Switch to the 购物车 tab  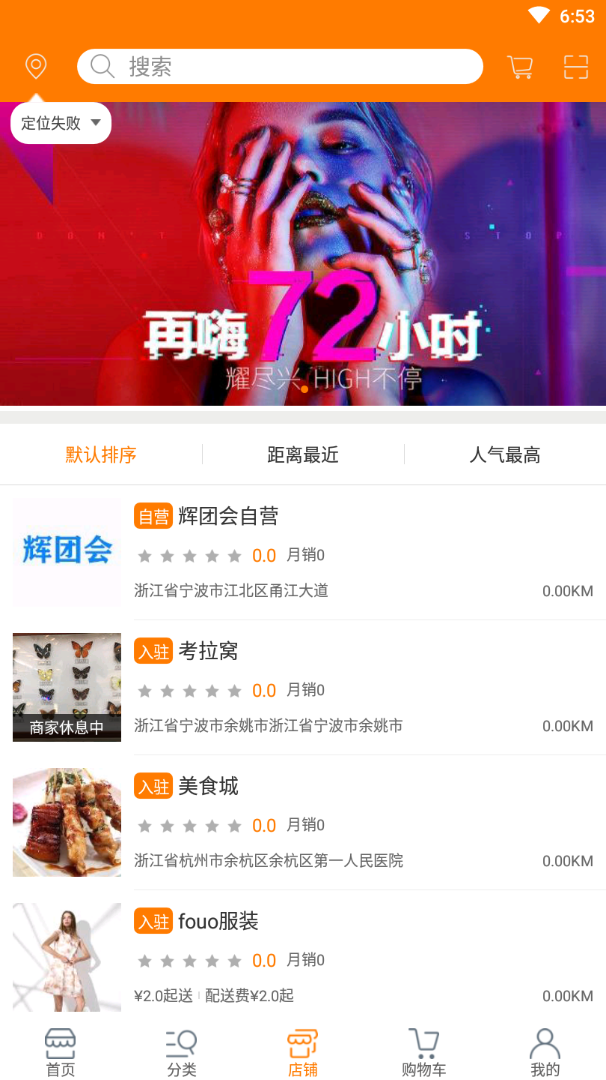click(424, 1053)
